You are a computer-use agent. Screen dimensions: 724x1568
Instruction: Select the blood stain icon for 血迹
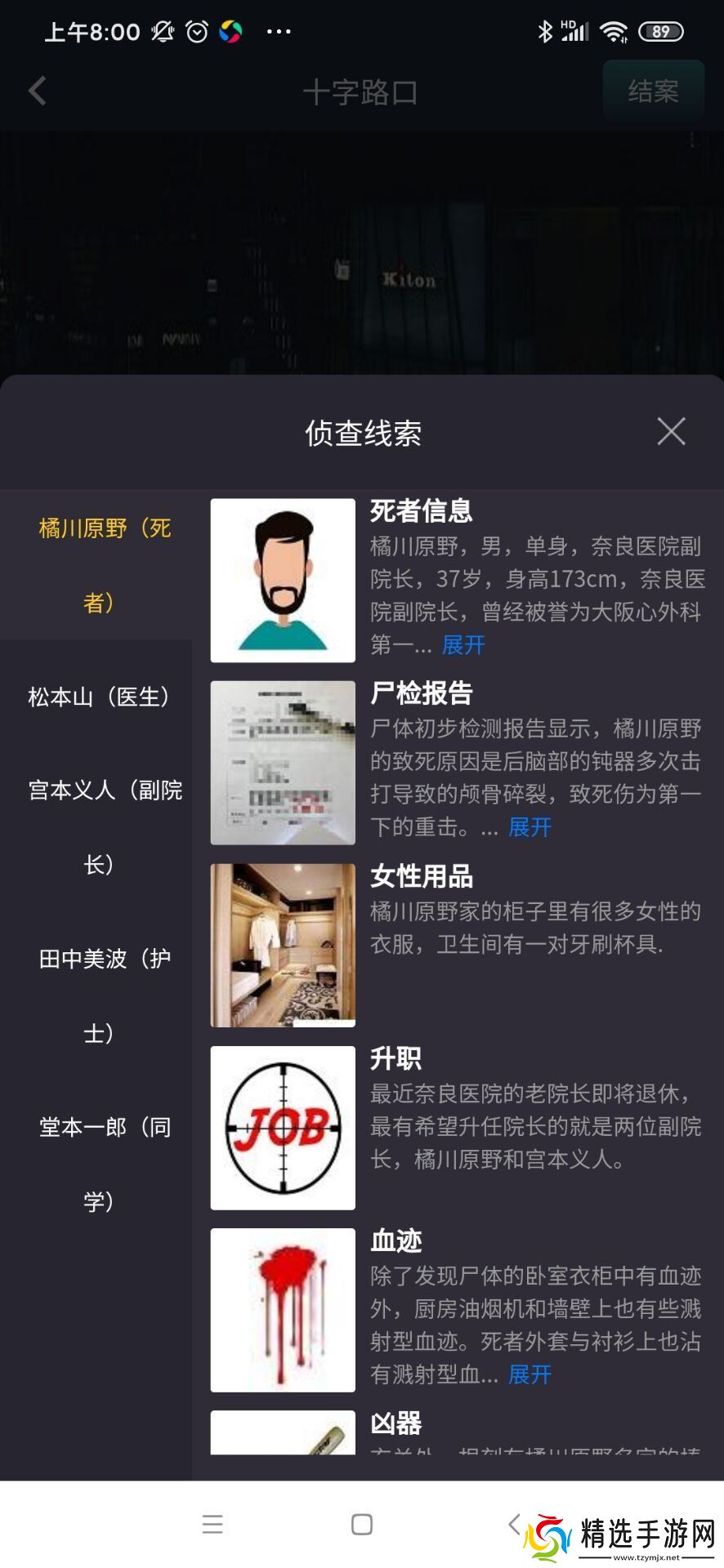(x=282, y=1310)
